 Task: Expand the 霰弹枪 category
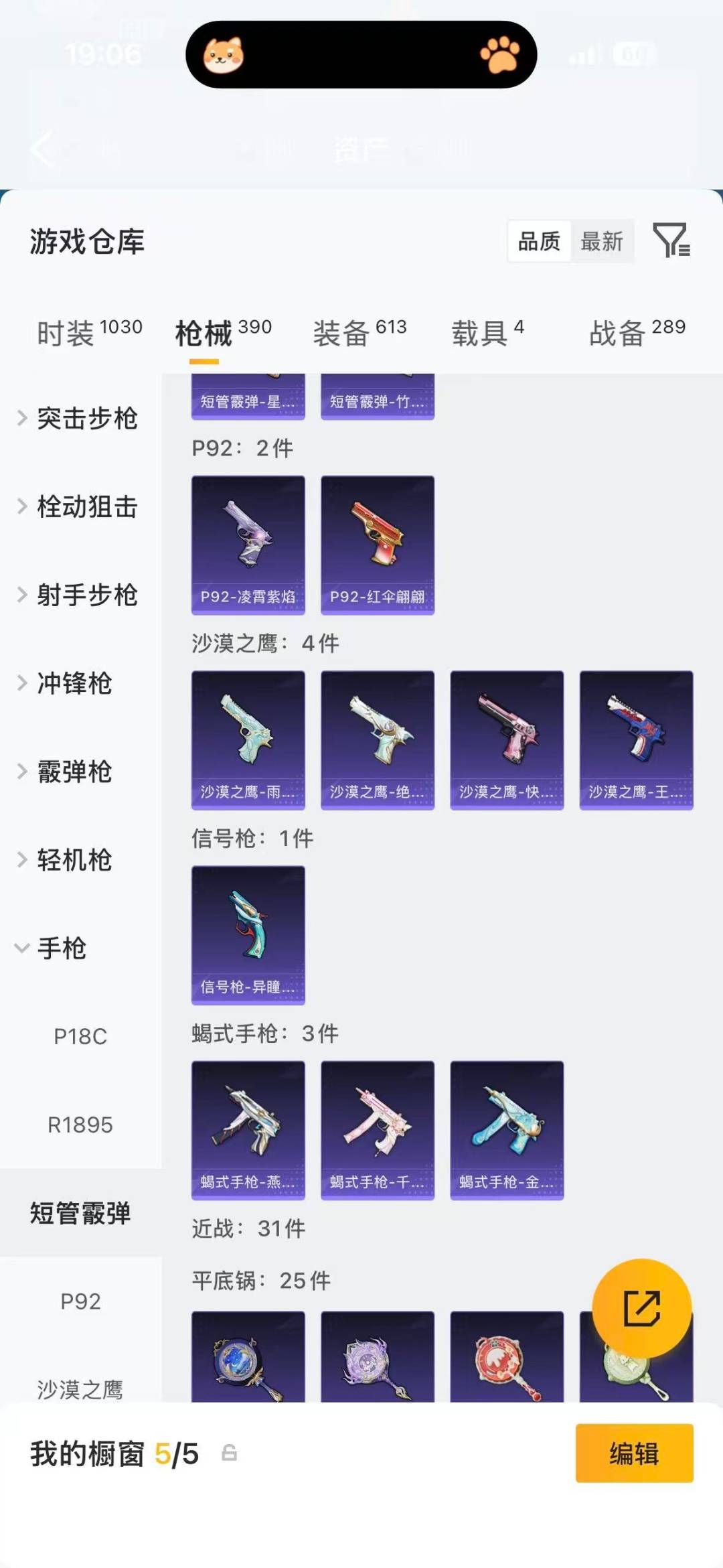pyautogui.click(x=74, y=772)
